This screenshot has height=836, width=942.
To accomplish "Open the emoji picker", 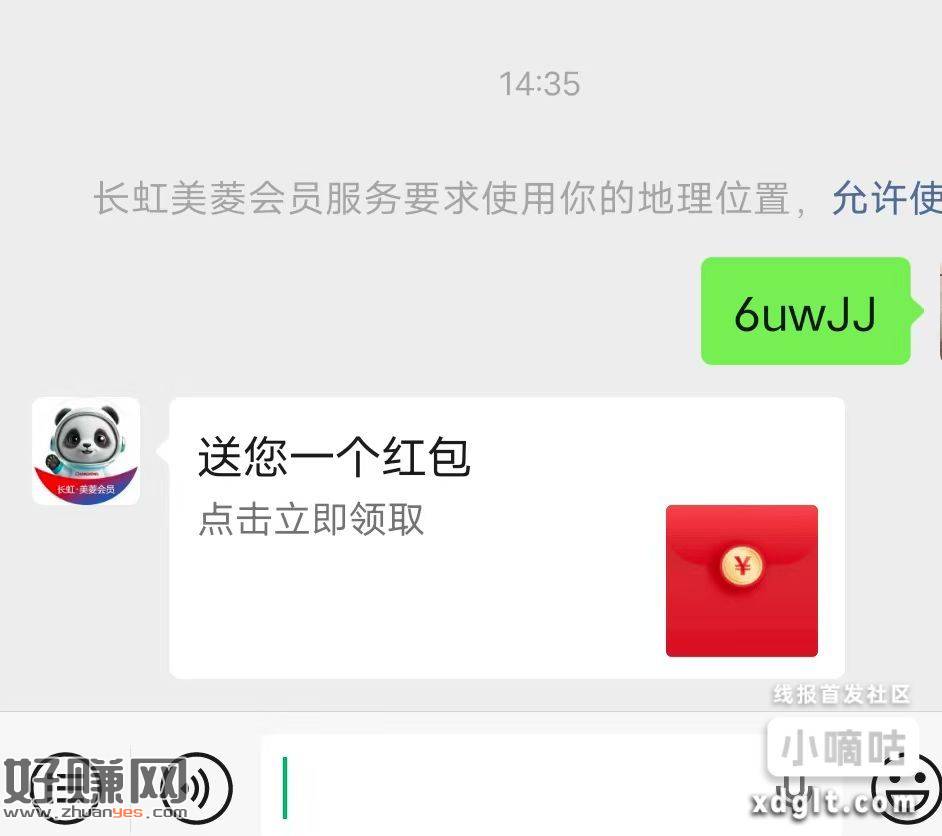I will 905,786.
